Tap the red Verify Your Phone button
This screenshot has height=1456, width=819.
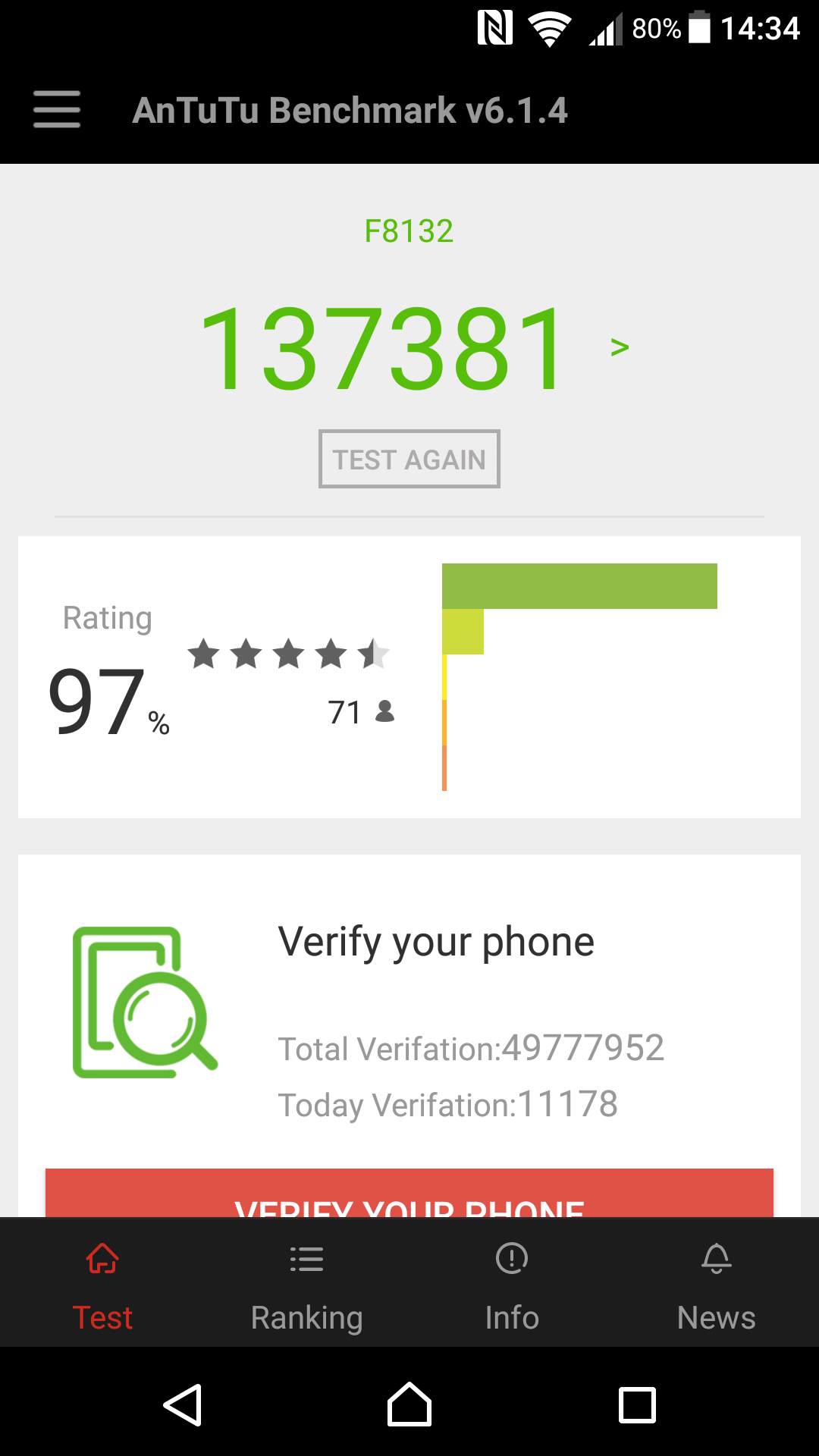[409, 1193]
